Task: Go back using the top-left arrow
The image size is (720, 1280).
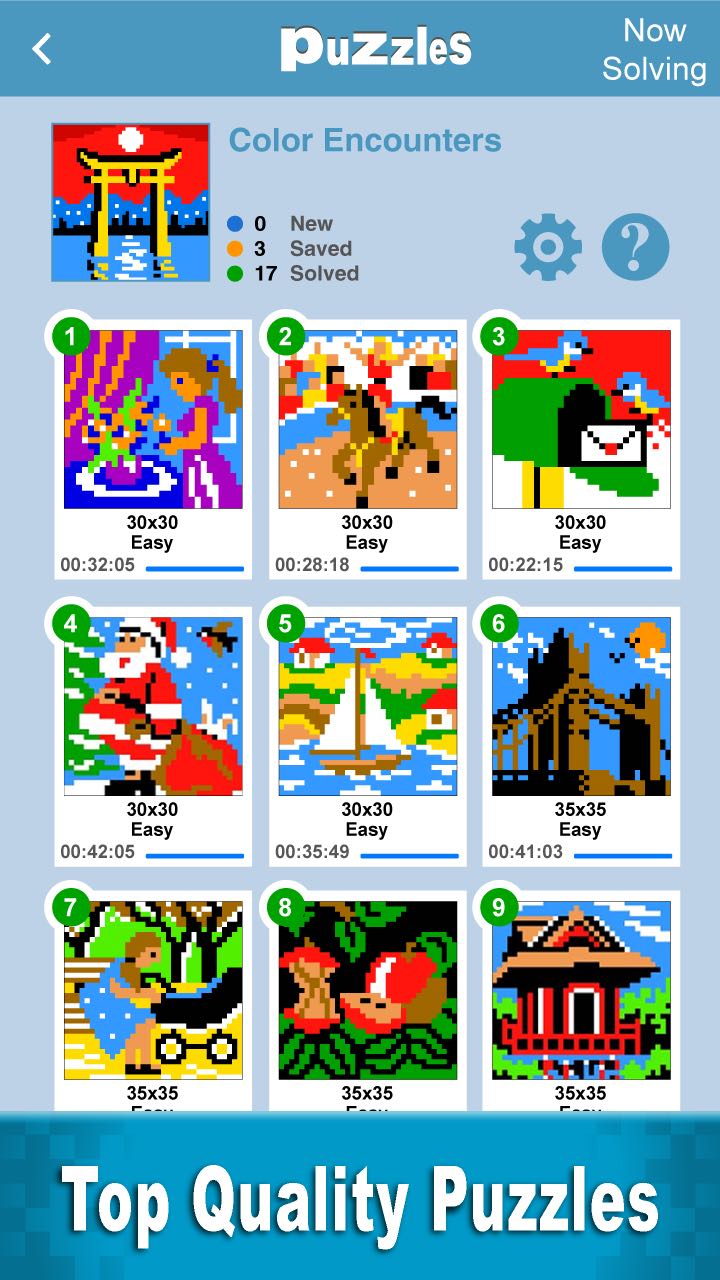Action: pos(42,48)
